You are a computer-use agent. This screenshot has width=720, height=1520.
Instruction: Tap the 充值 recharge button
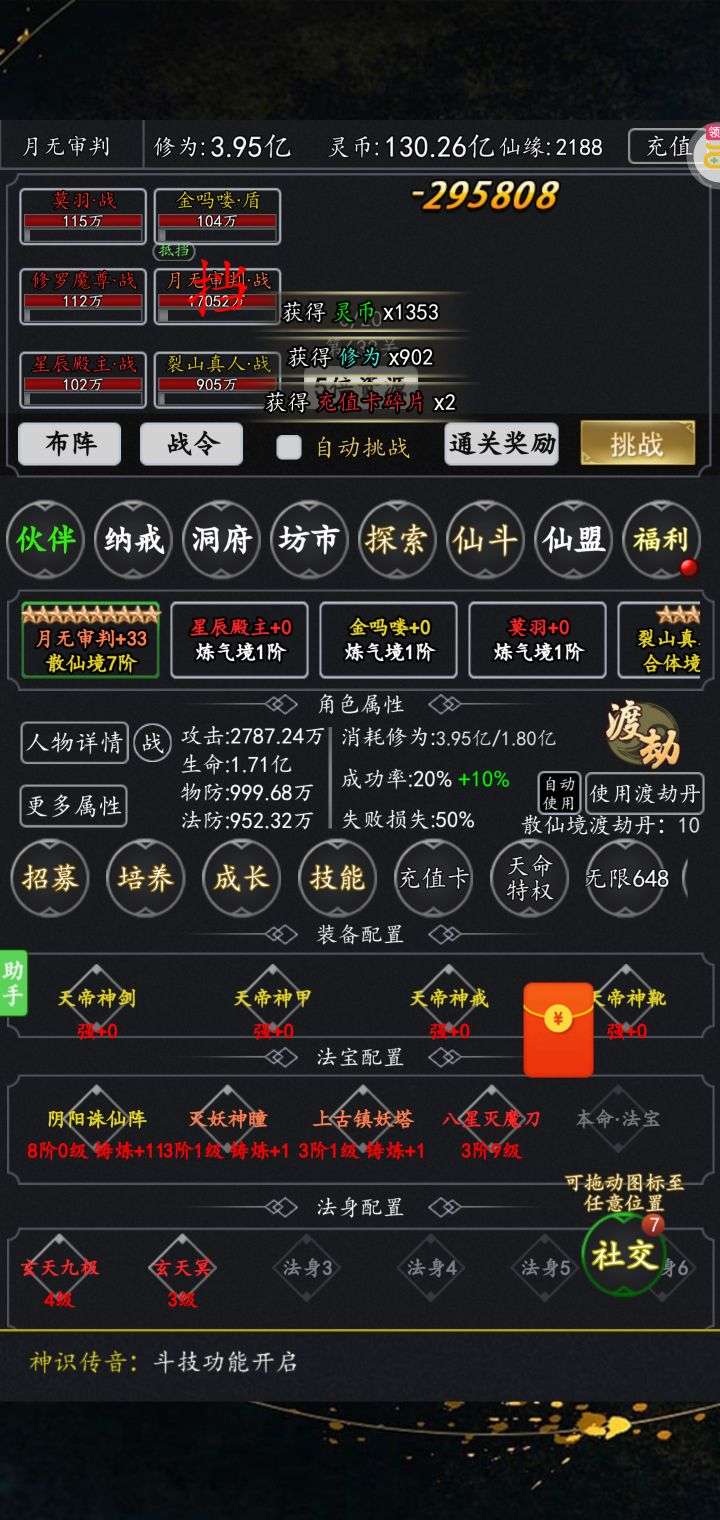click(668, 146)
